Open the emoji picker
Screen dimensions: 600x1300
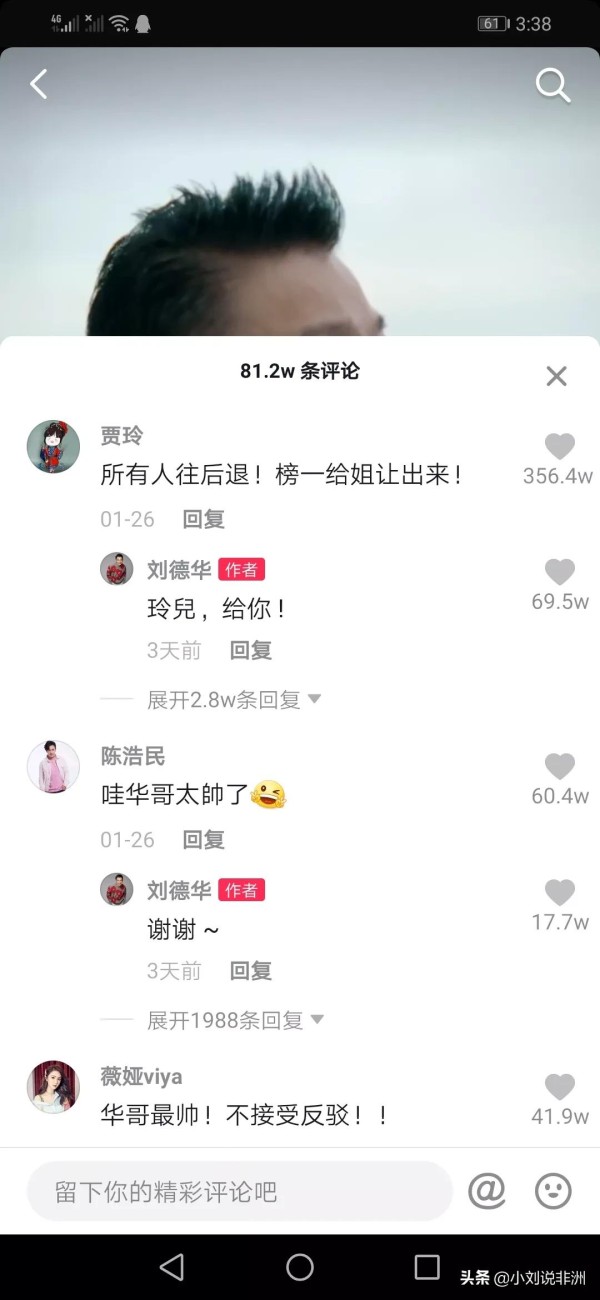pos(553,1191)
